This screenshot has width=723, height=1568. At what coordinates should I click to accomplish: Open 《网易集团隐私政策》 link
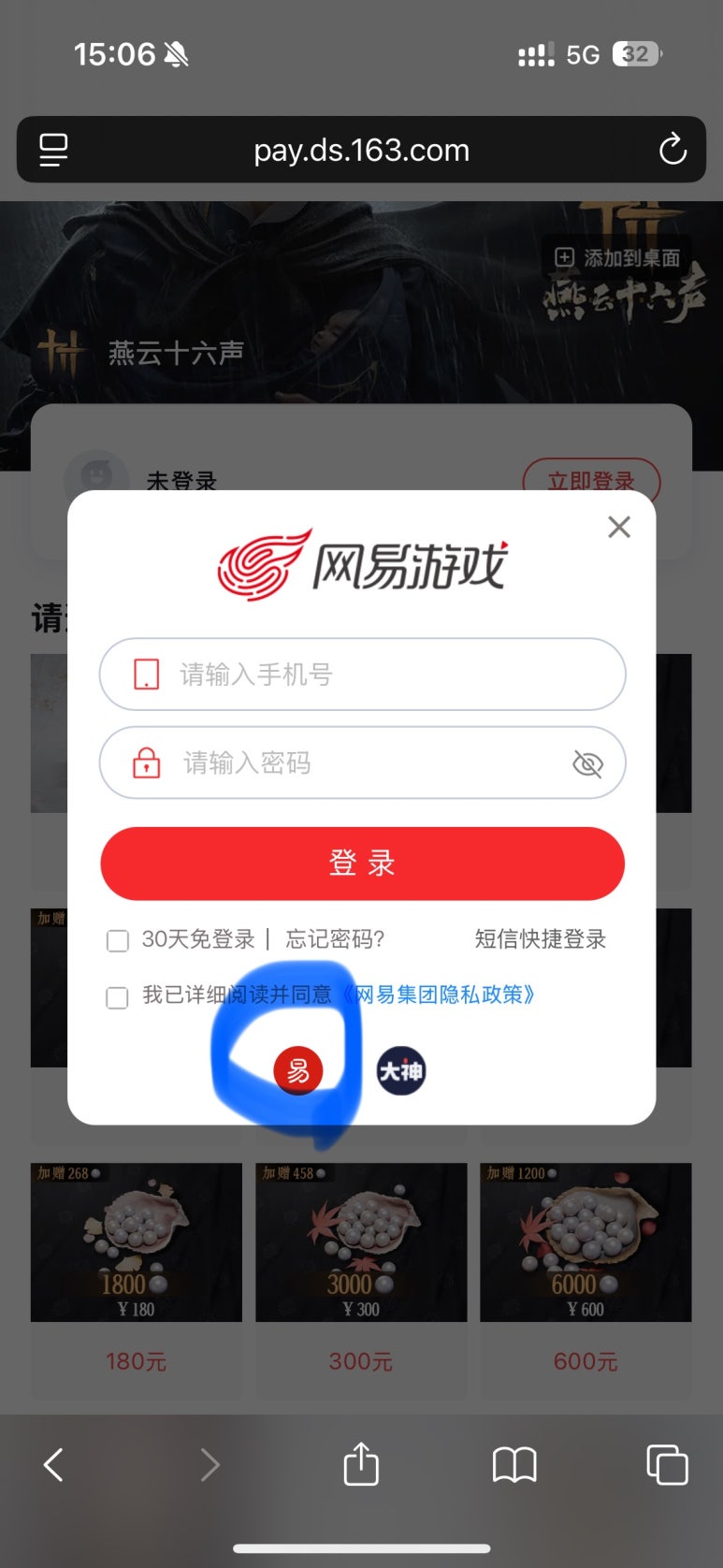tap(438, 995)
